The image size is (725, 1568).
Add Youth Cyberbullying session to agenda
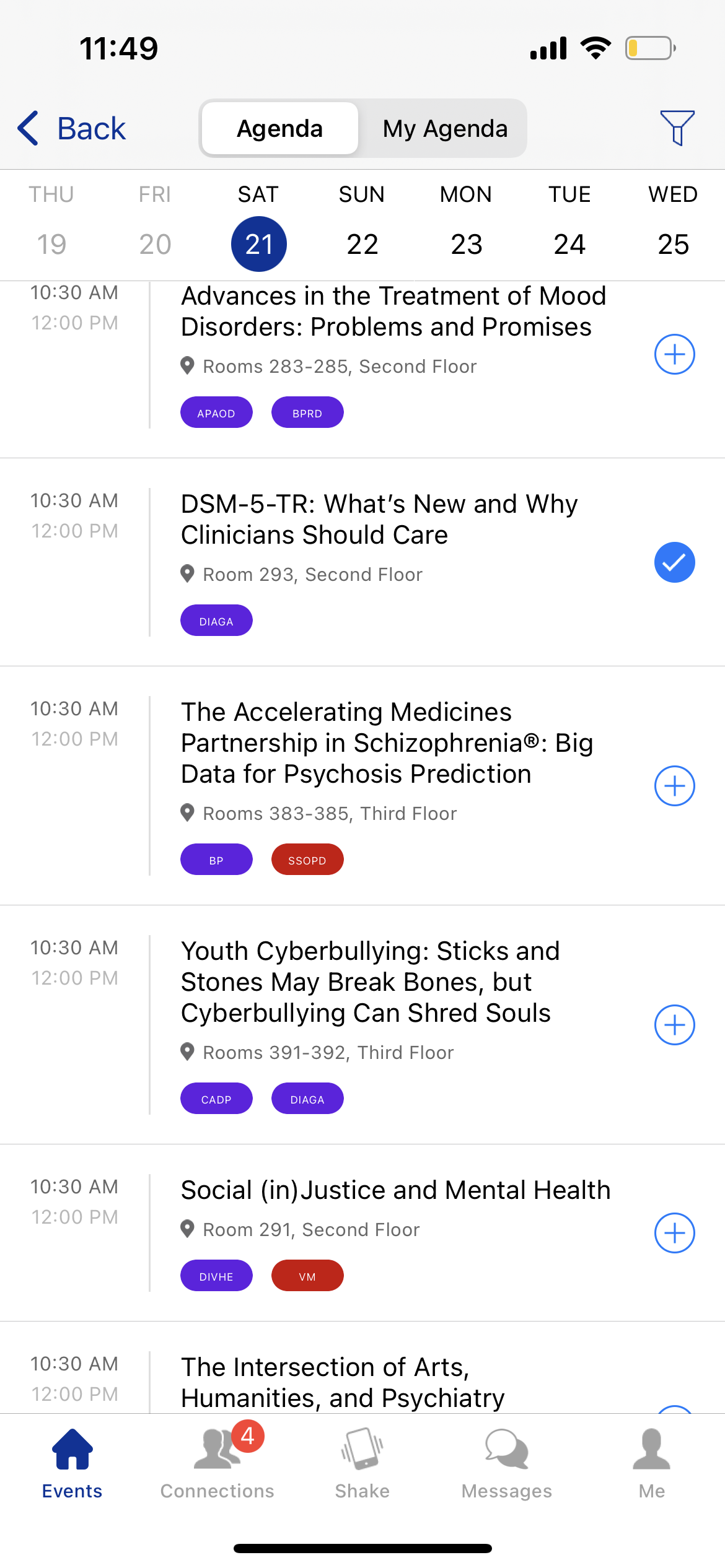click(x=674, y=1025)
